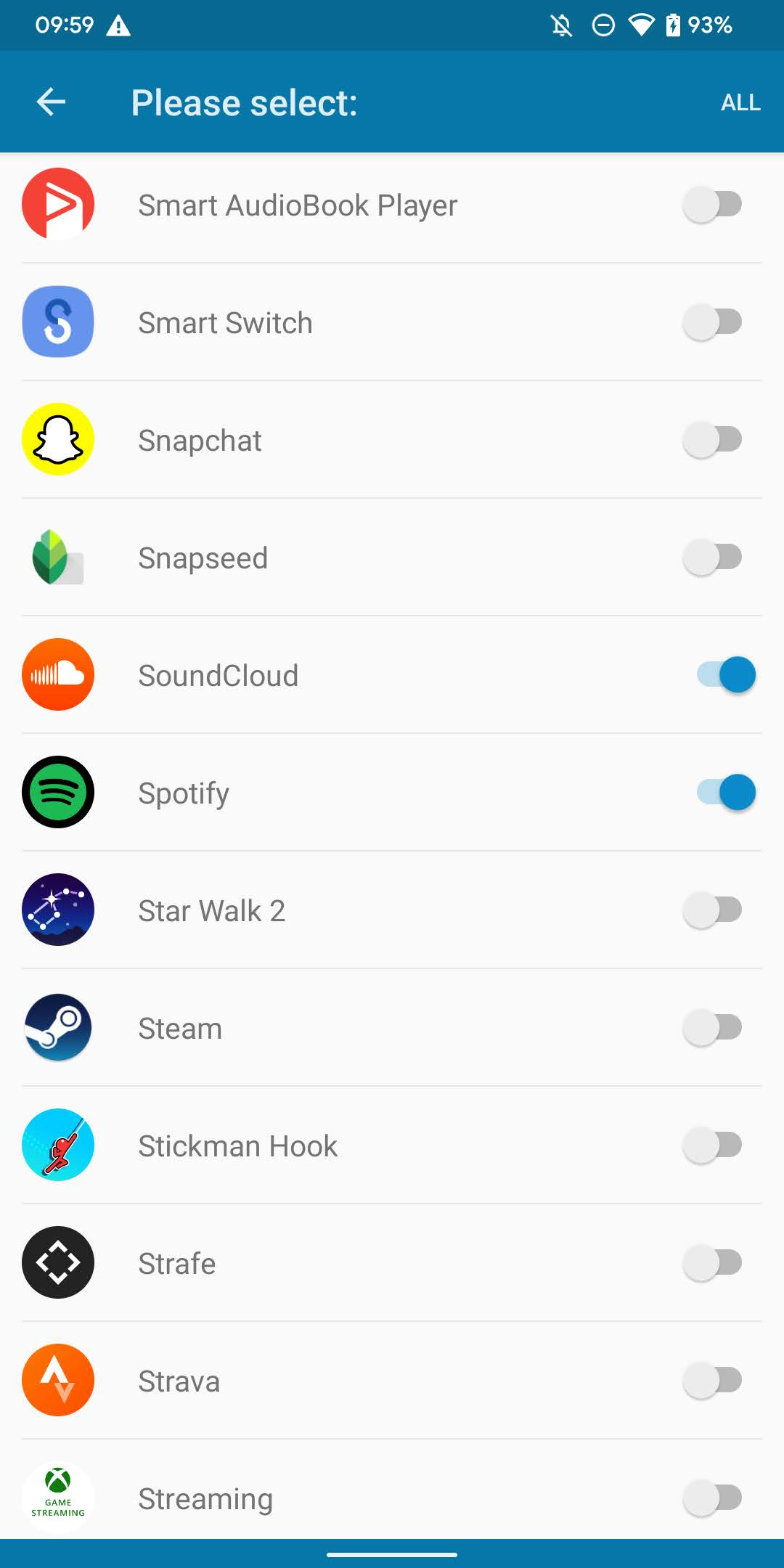The height and width of the screenshot is (1568, 784).
Task: Tap ALL to select every app
Action: click(740, 102)
